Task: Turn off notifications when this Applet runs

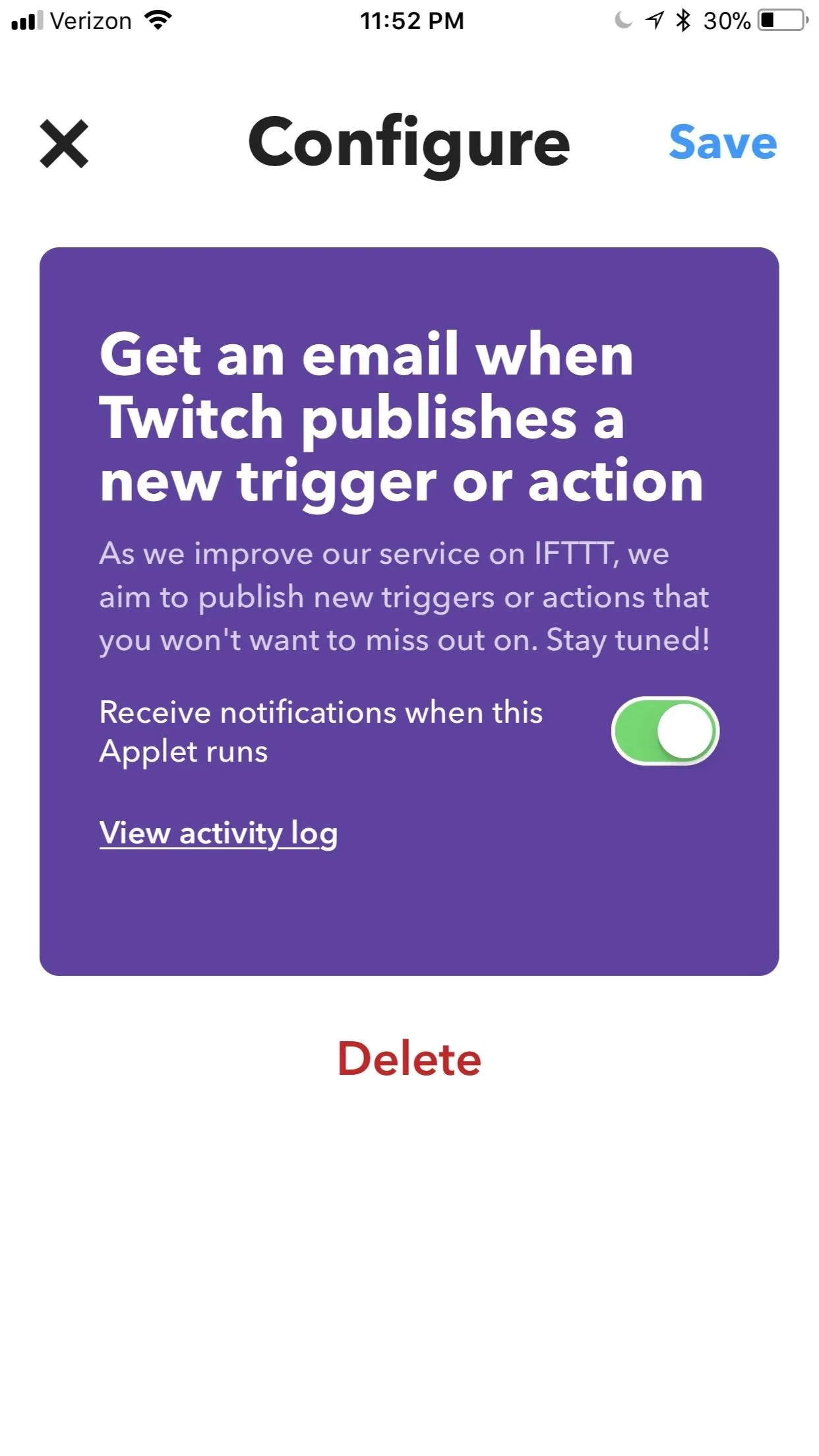Action: coord(665,731)
